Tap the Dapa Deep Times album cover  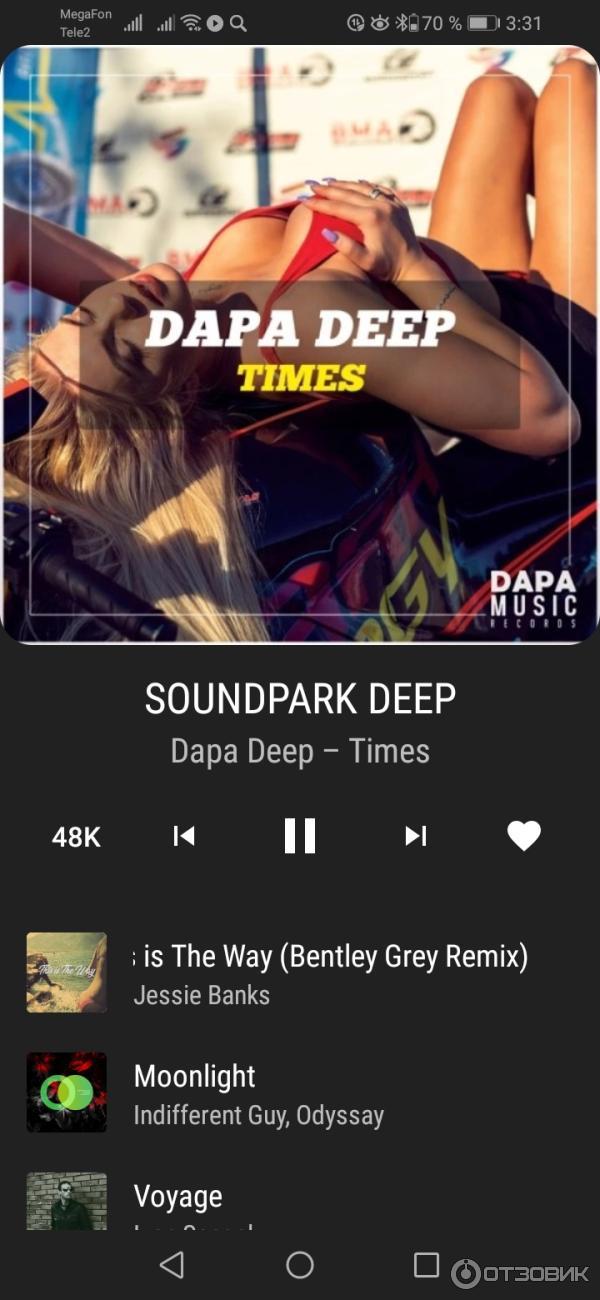coord(300,345)
